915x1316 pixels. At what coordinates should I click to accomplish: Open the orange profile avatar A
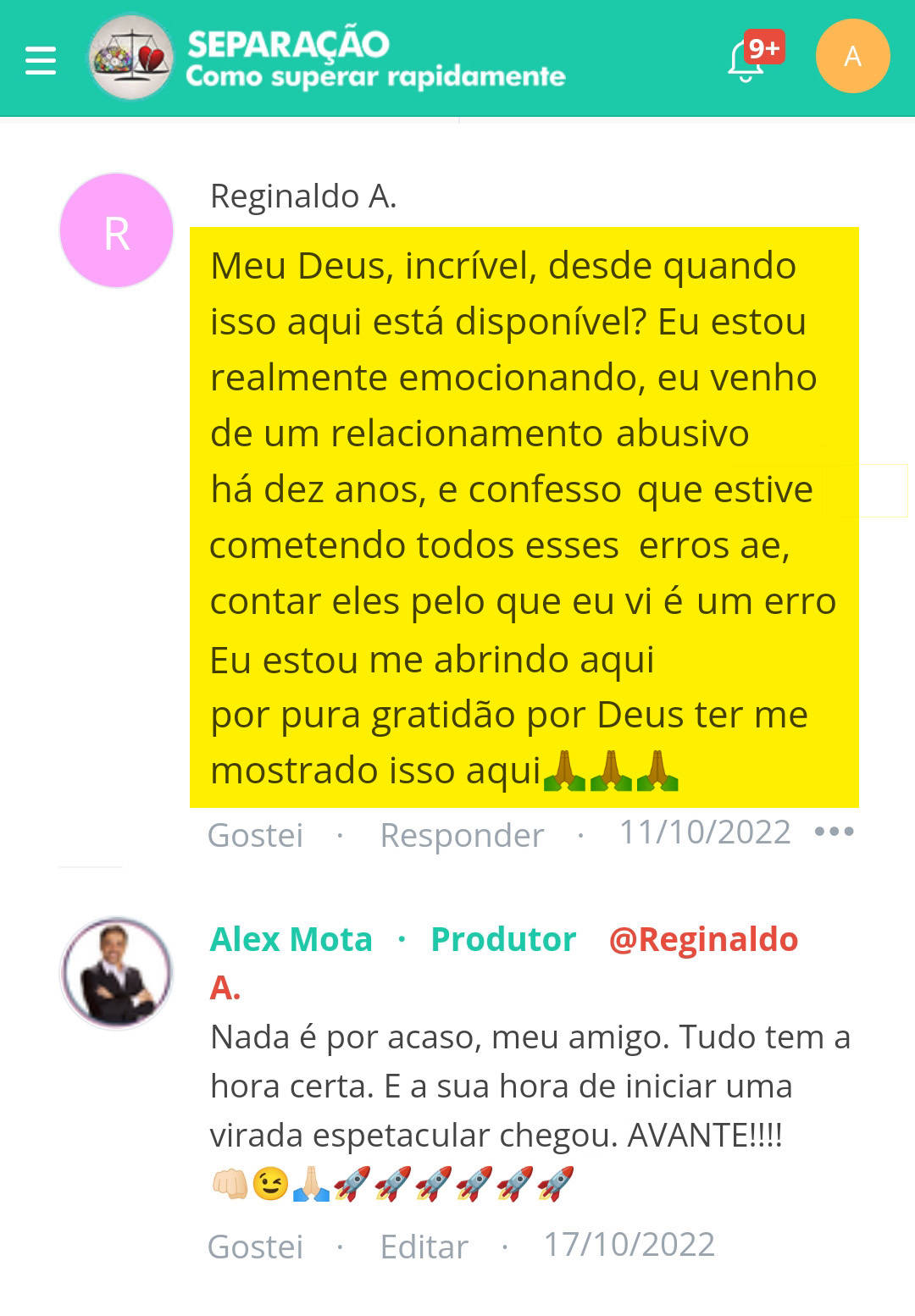point(852,56)
